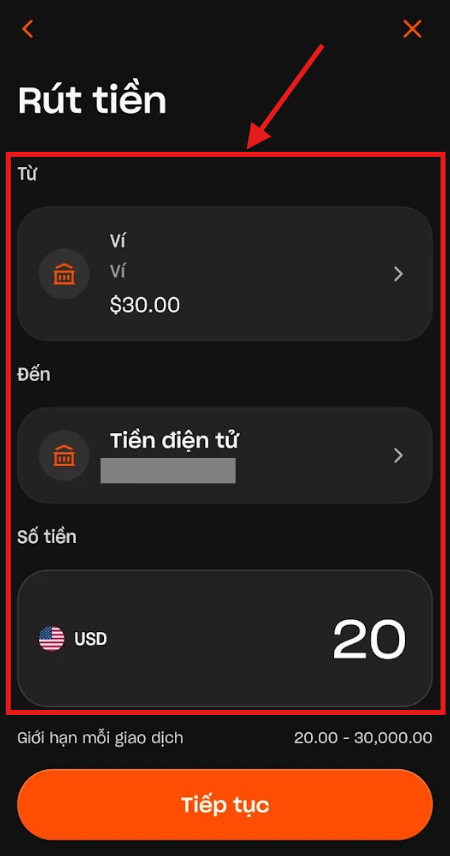Tap Tiếp tục to continue
450x856 pixels.
(225, 805)
